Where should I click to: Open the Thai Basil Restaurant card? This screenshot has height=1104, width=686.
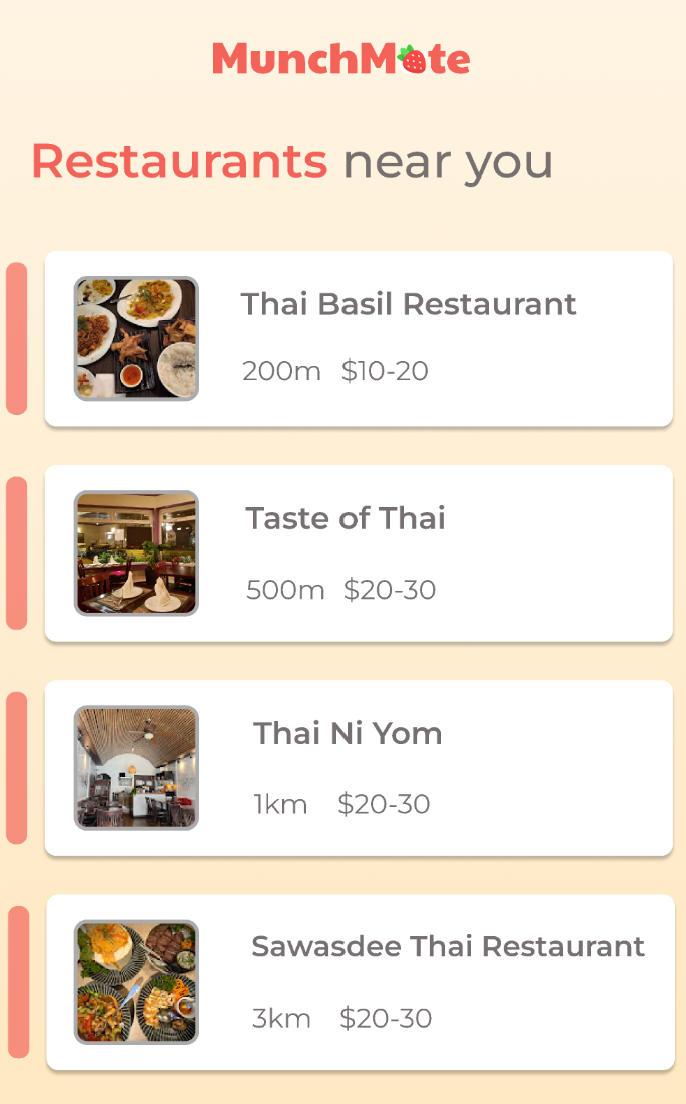[358, 339]
